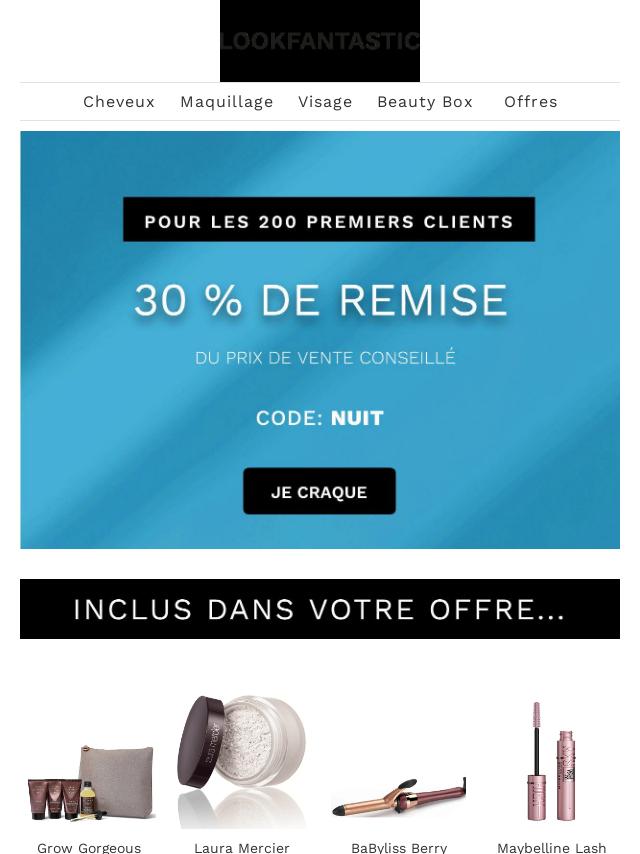The image size is (640, 854).
Task: Open the Grow Gorgeous product
Action: pos(89,780)
